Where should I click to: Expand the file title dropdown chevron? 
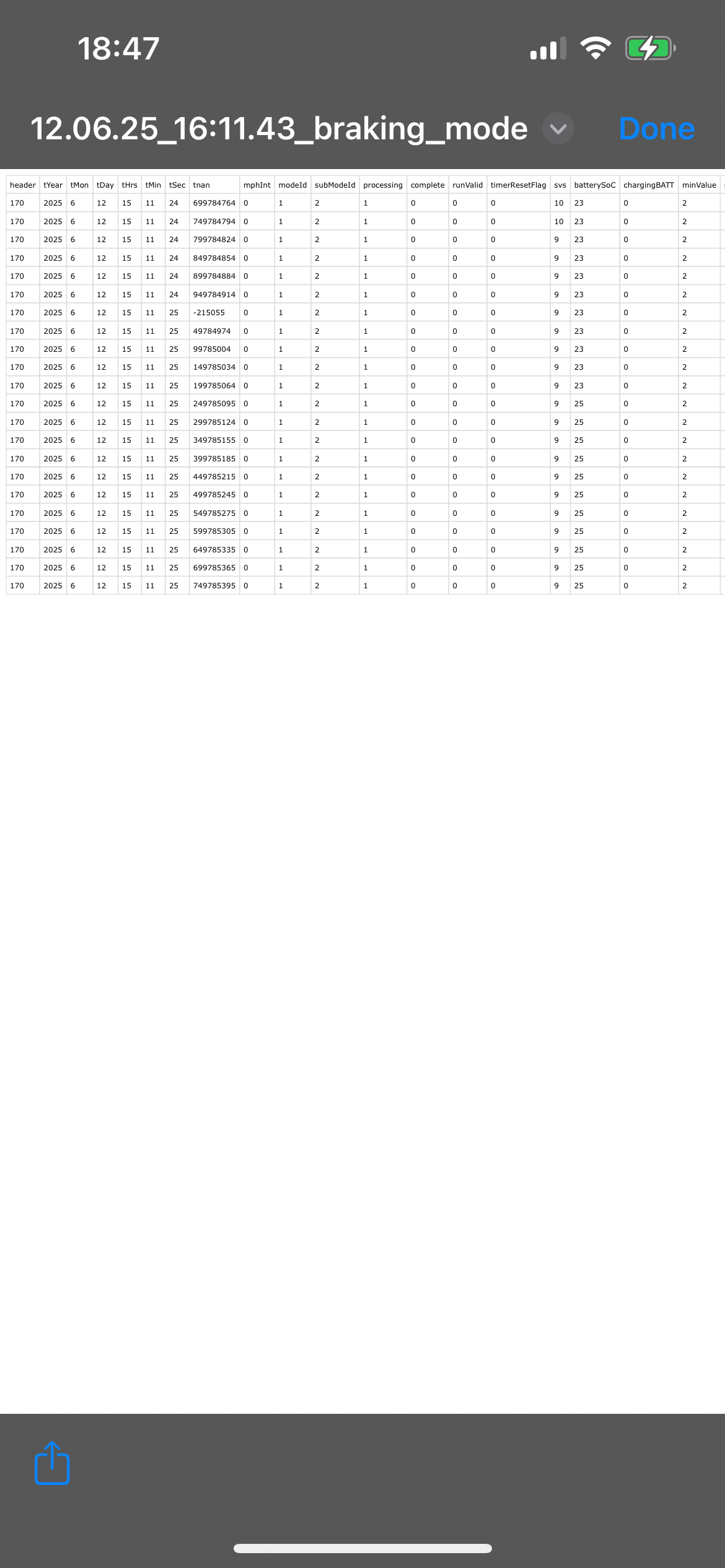tap(558, 129)
